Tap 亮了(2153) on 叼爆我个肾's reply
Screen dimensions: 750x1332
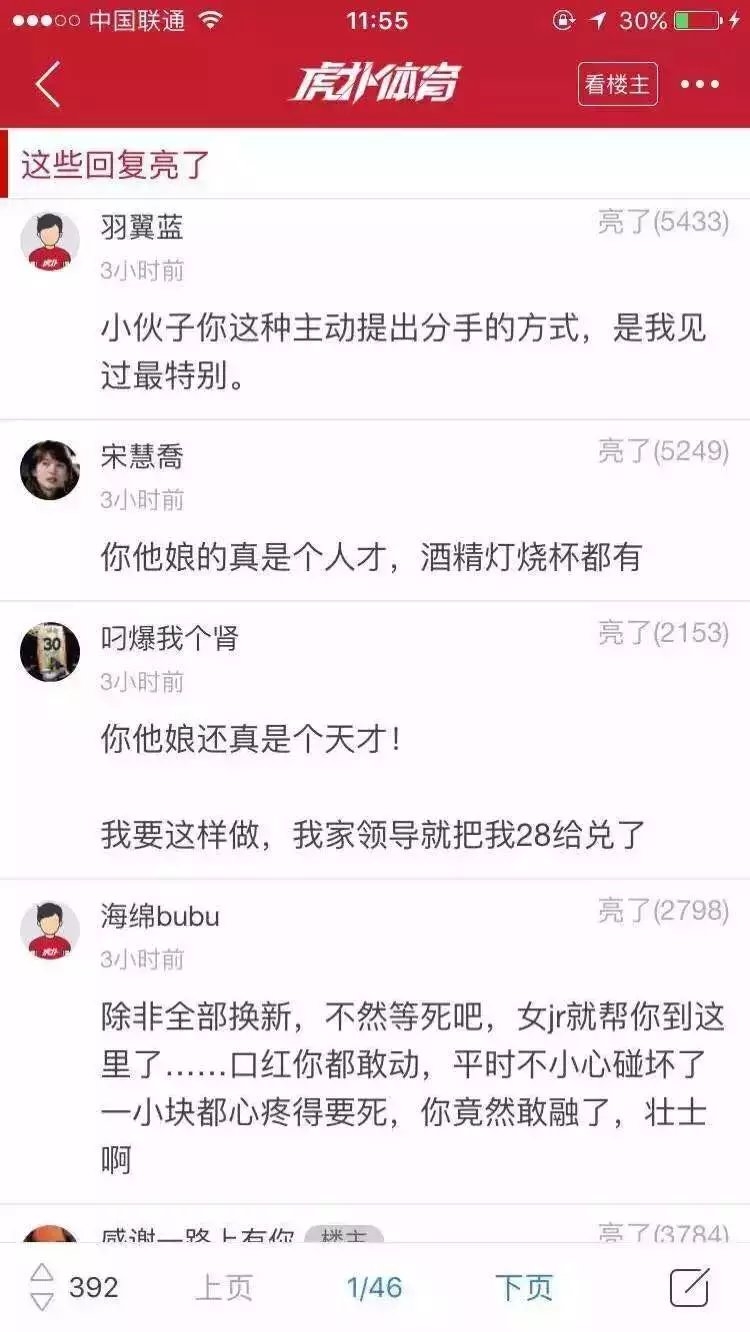pyautogui.click(x=663, y=633)
